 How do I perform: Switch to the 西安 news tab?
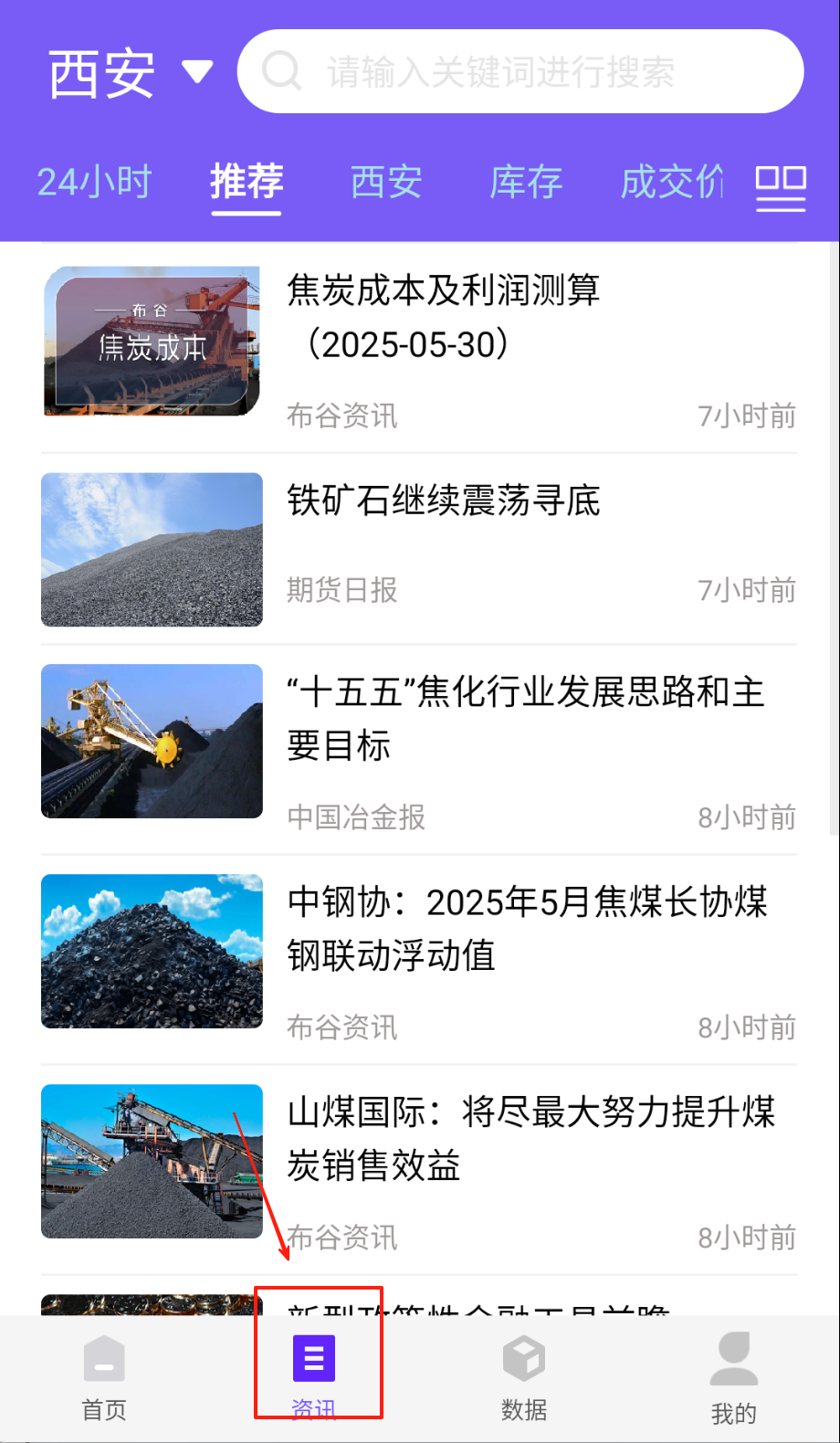tap(386, 182)
